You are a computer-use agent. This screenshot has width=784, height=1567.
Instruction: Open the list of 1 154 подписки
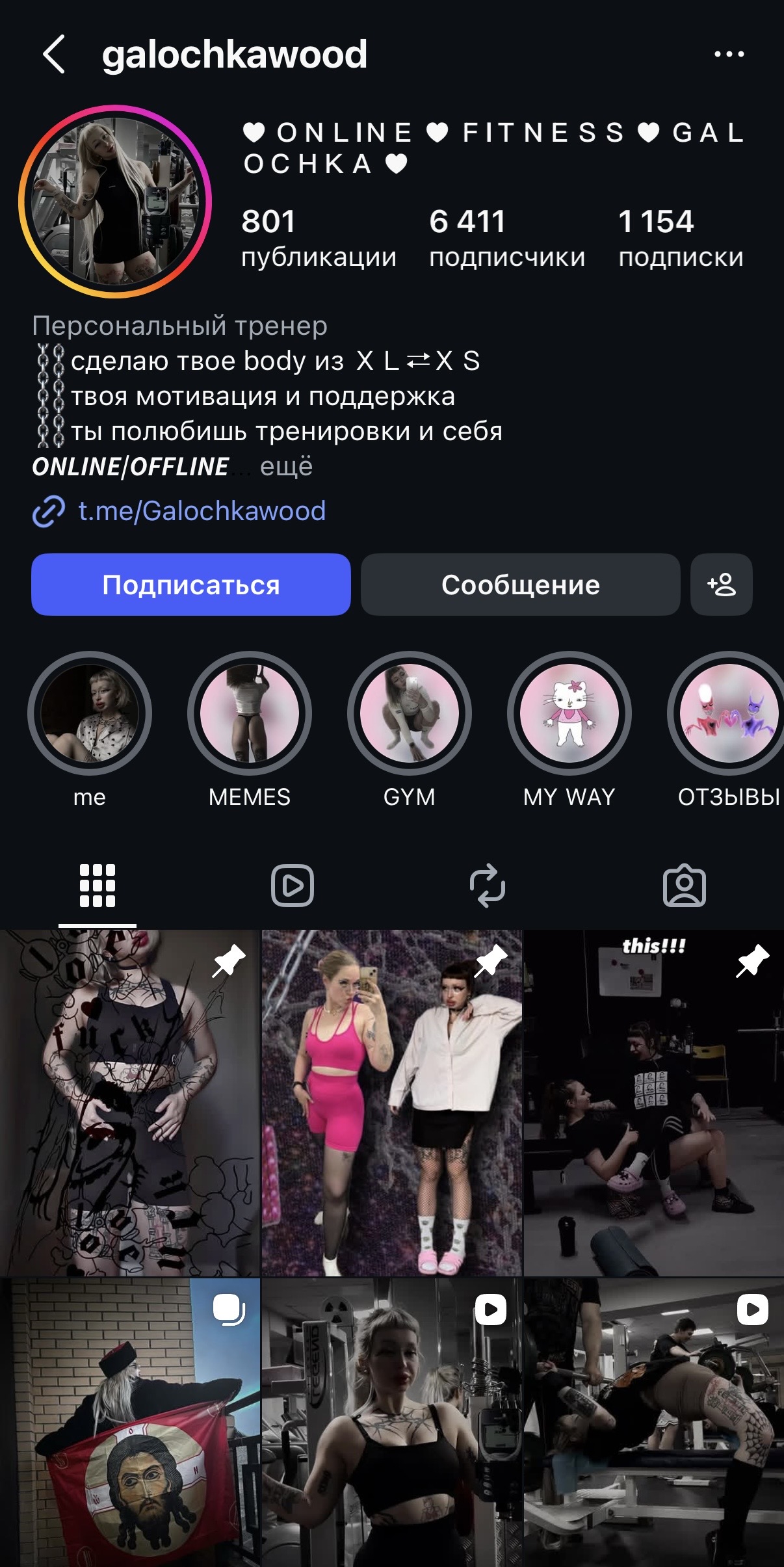(x=680, y=238)
